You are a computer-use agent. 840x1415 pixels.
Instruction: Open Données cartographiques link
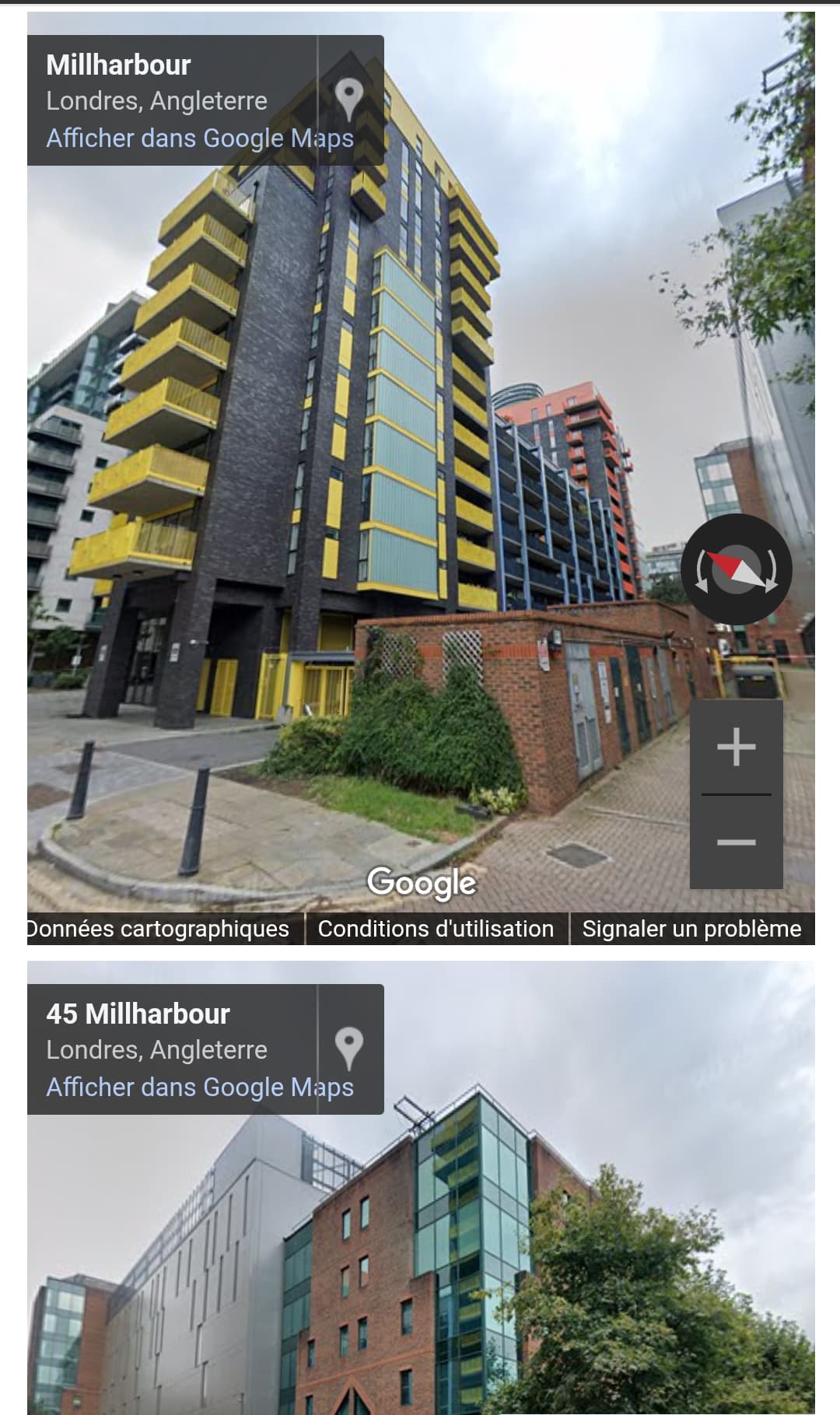(x=157, y=929)
